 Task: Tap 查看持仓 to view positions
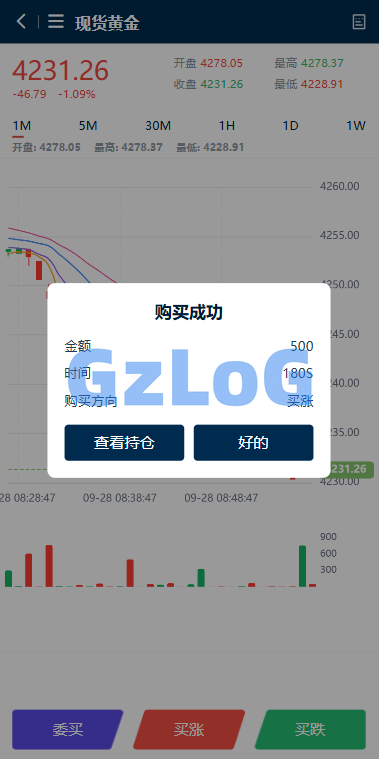[124, 442]
